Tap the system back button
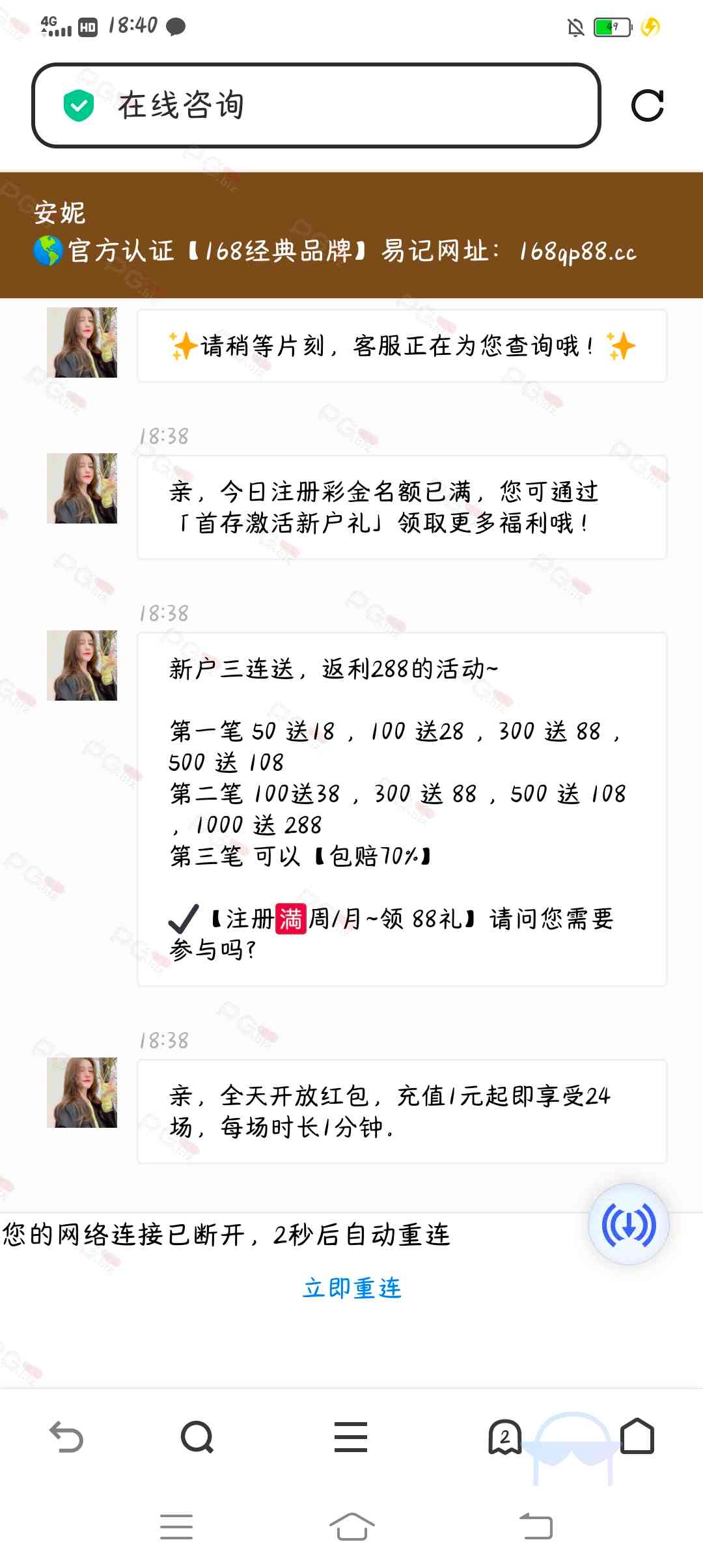Image resolution: width=703 pixels, height=1568 pixels. (536, 1526)
